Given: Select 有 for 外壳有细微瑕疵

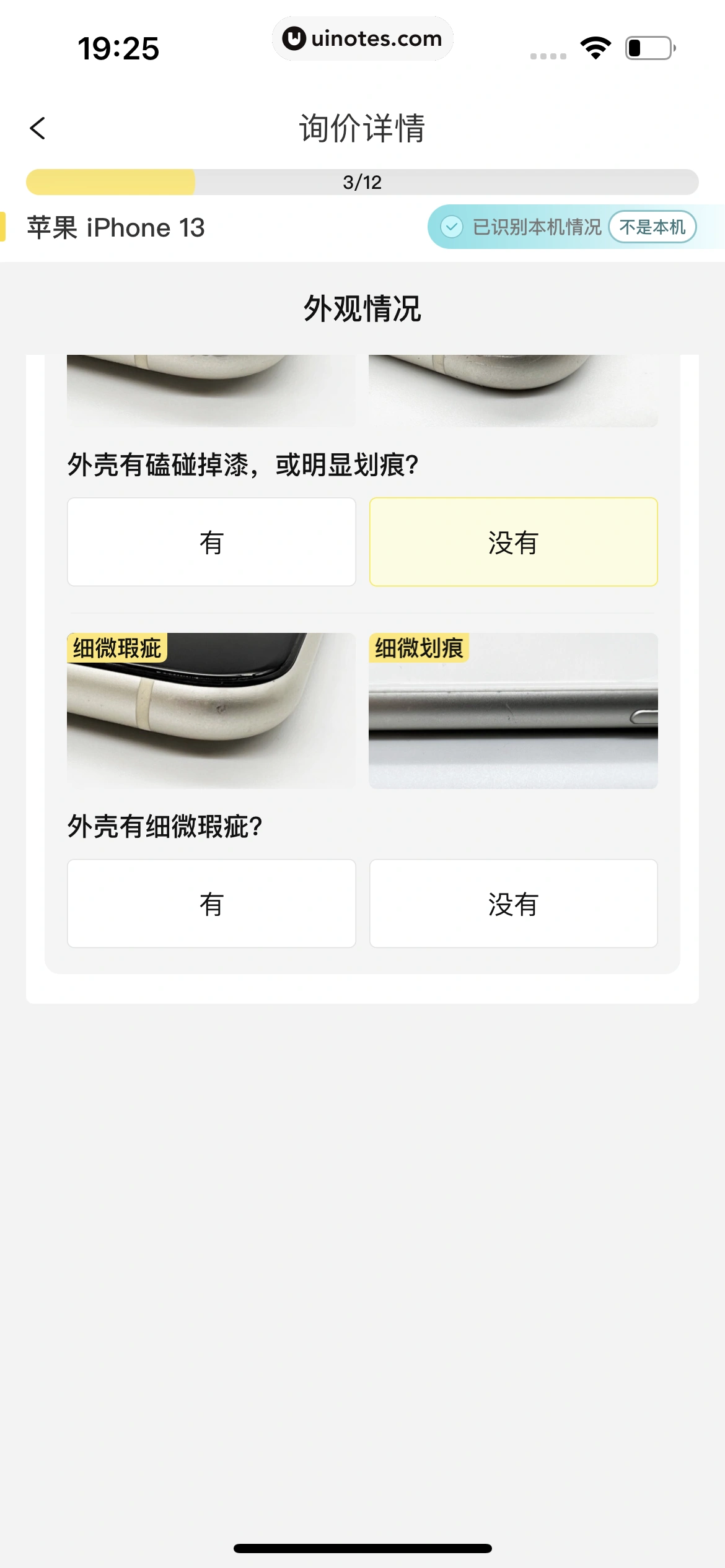Looking at the screenshot, I should (211, 904).
